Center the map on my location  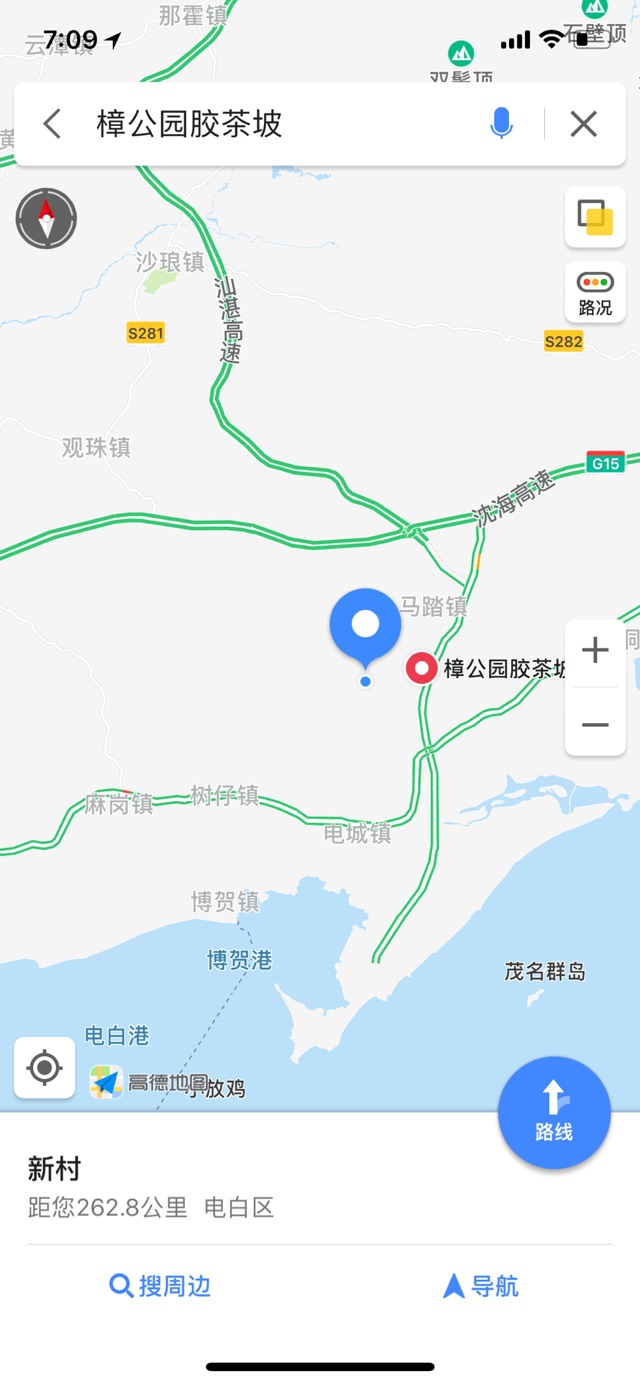(44, 1068)
